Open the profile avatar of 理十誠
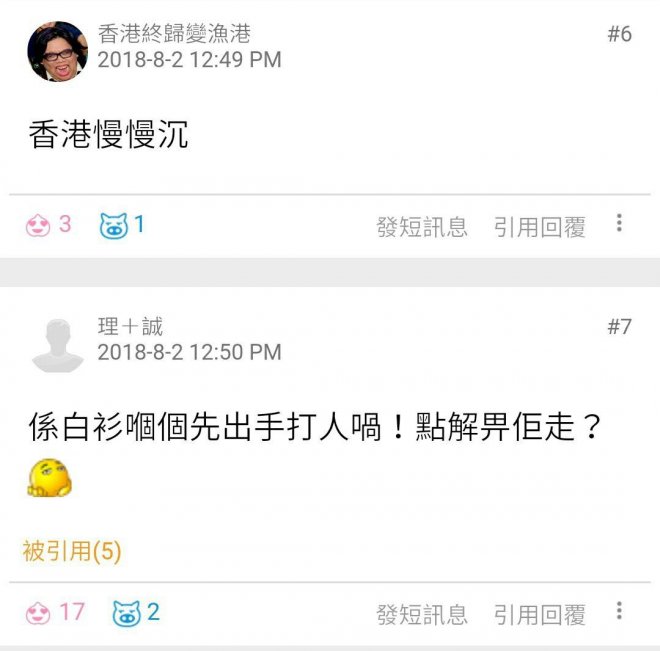Viewport: 660px width, 651px height. tap(57, 342)
